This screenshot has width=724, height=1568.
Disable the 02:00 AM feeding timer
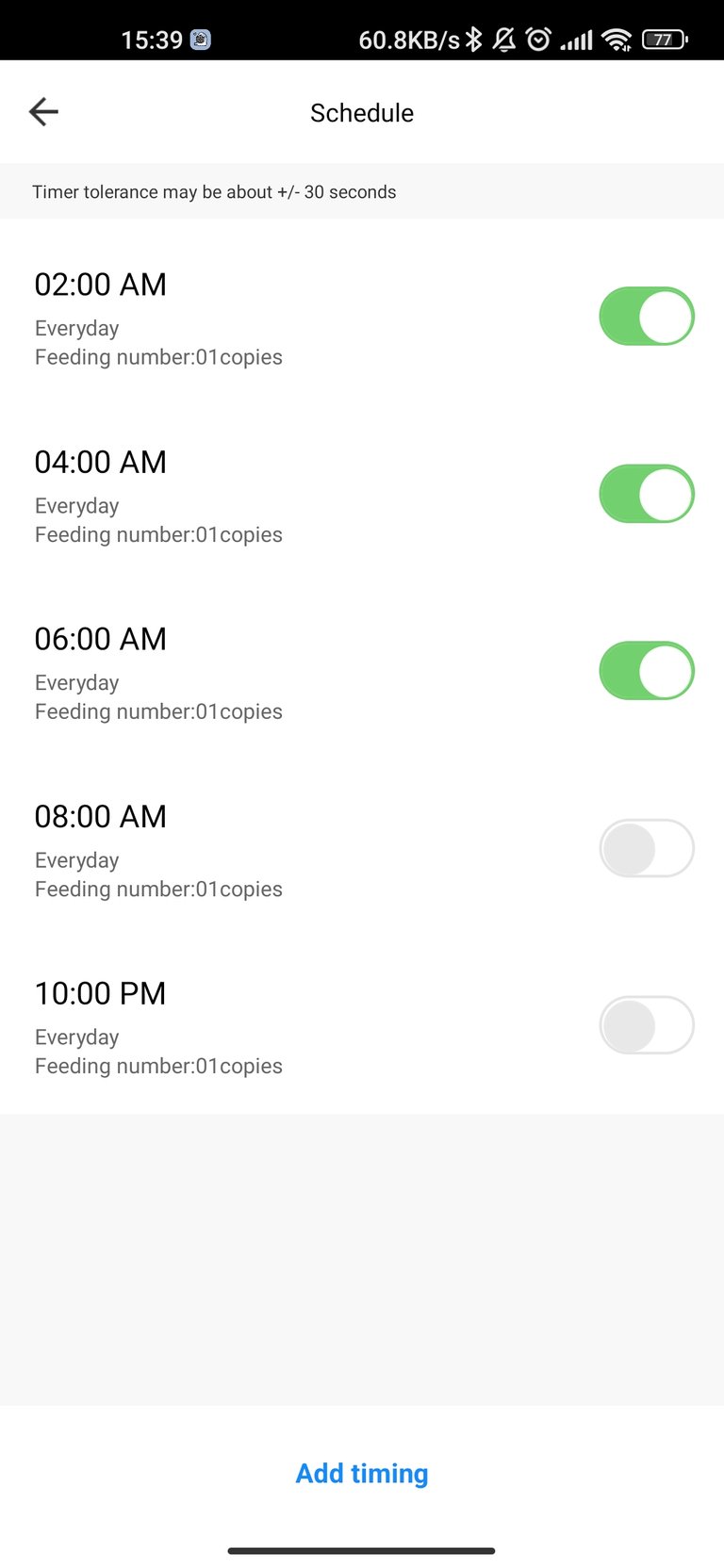(647, 317)
